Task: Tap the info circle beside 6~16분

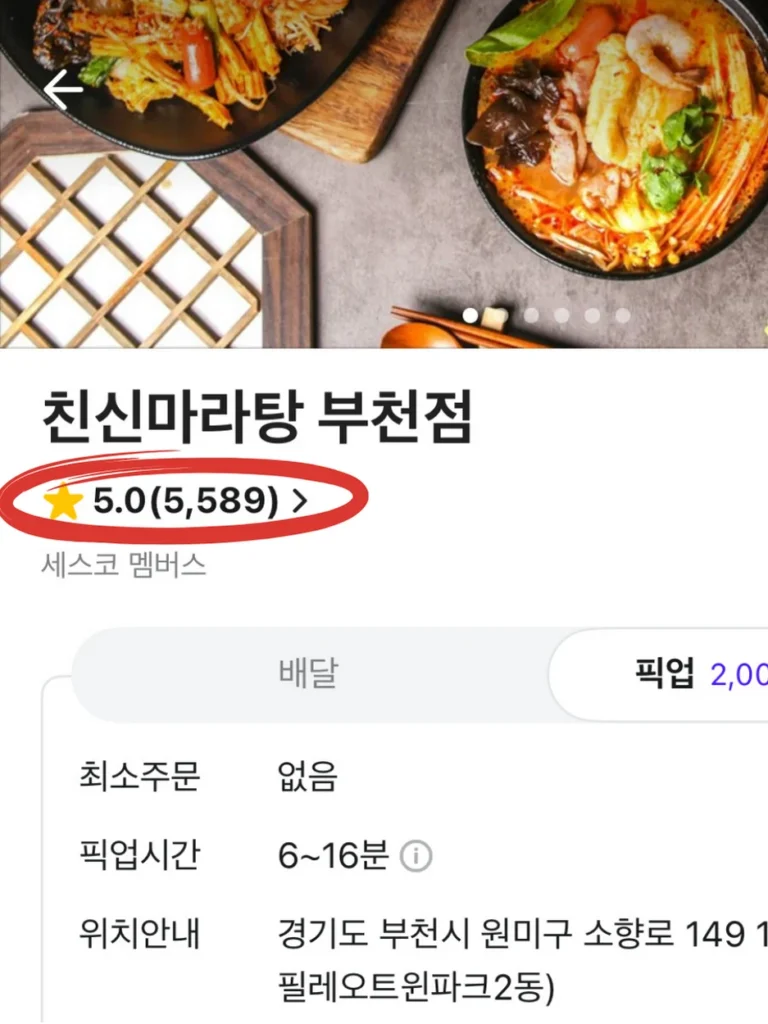Action: pyautogui.click(x=415, y=857)
